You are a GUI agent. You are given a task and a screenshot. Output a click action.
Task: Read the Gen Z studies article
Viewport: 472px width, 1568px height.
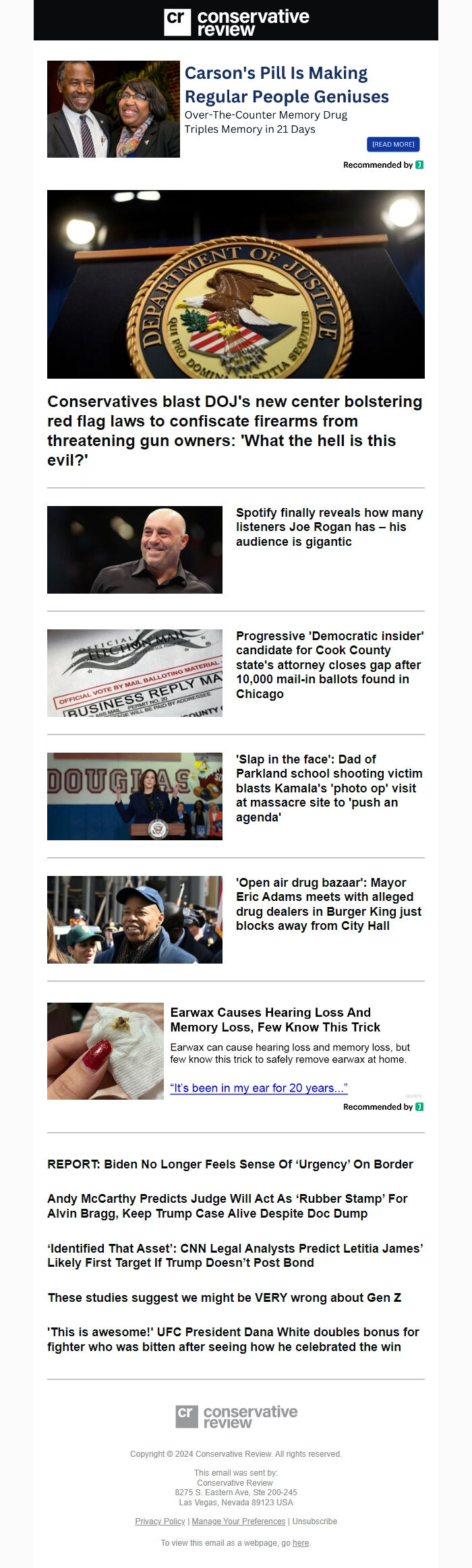coord(225,1297)
